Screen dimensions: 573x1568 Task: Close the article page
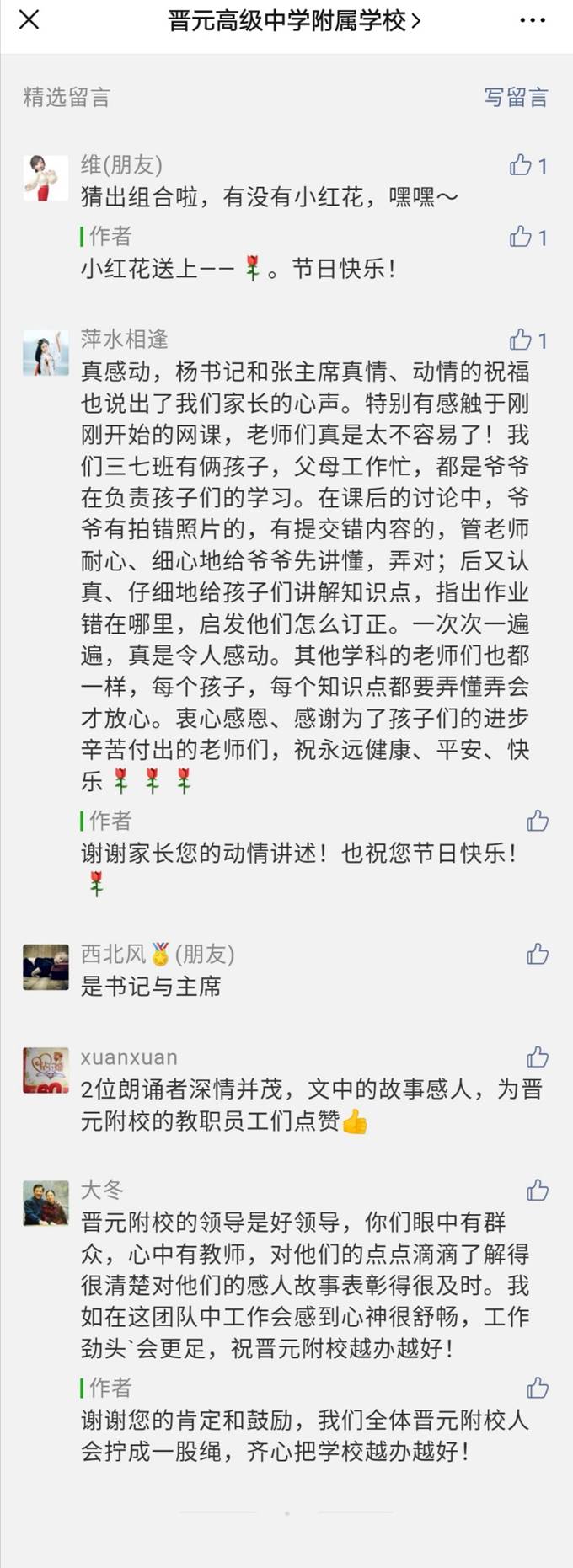(29, 20)
